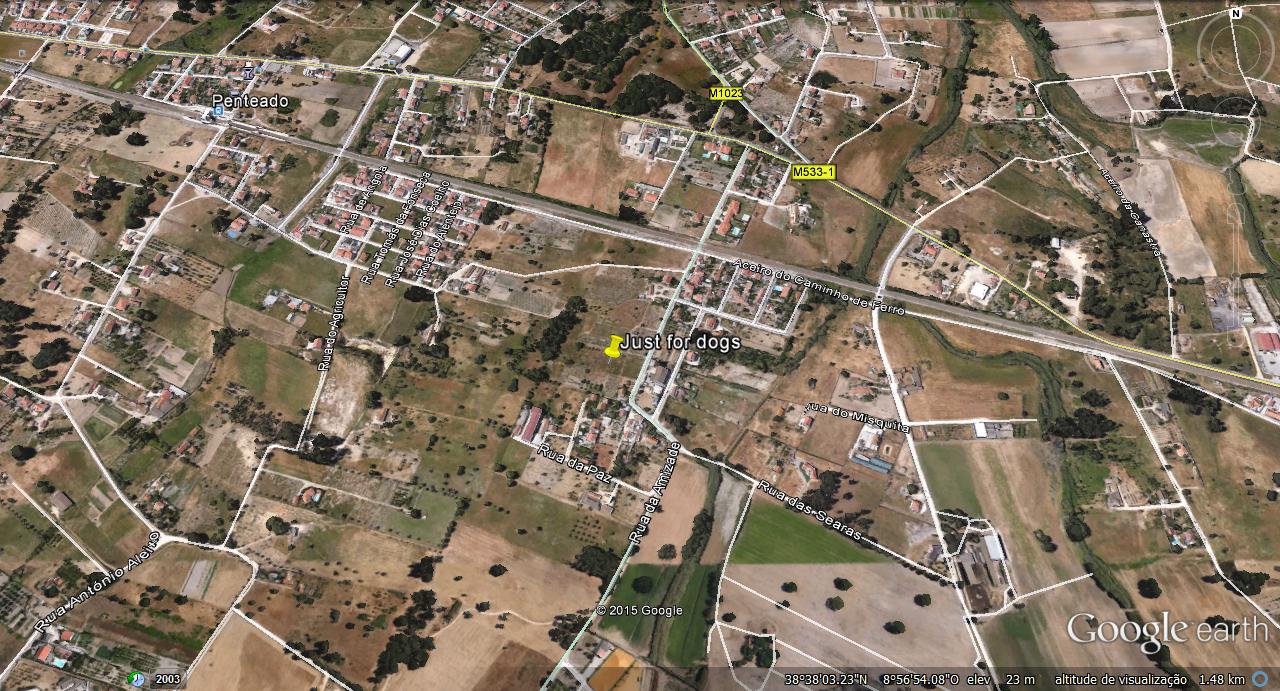This screenshot has height=691, width=1280.
Task: Open the 'Just for dogs' placemark pin
Action: pyautogui.click(x=614, y=346)
